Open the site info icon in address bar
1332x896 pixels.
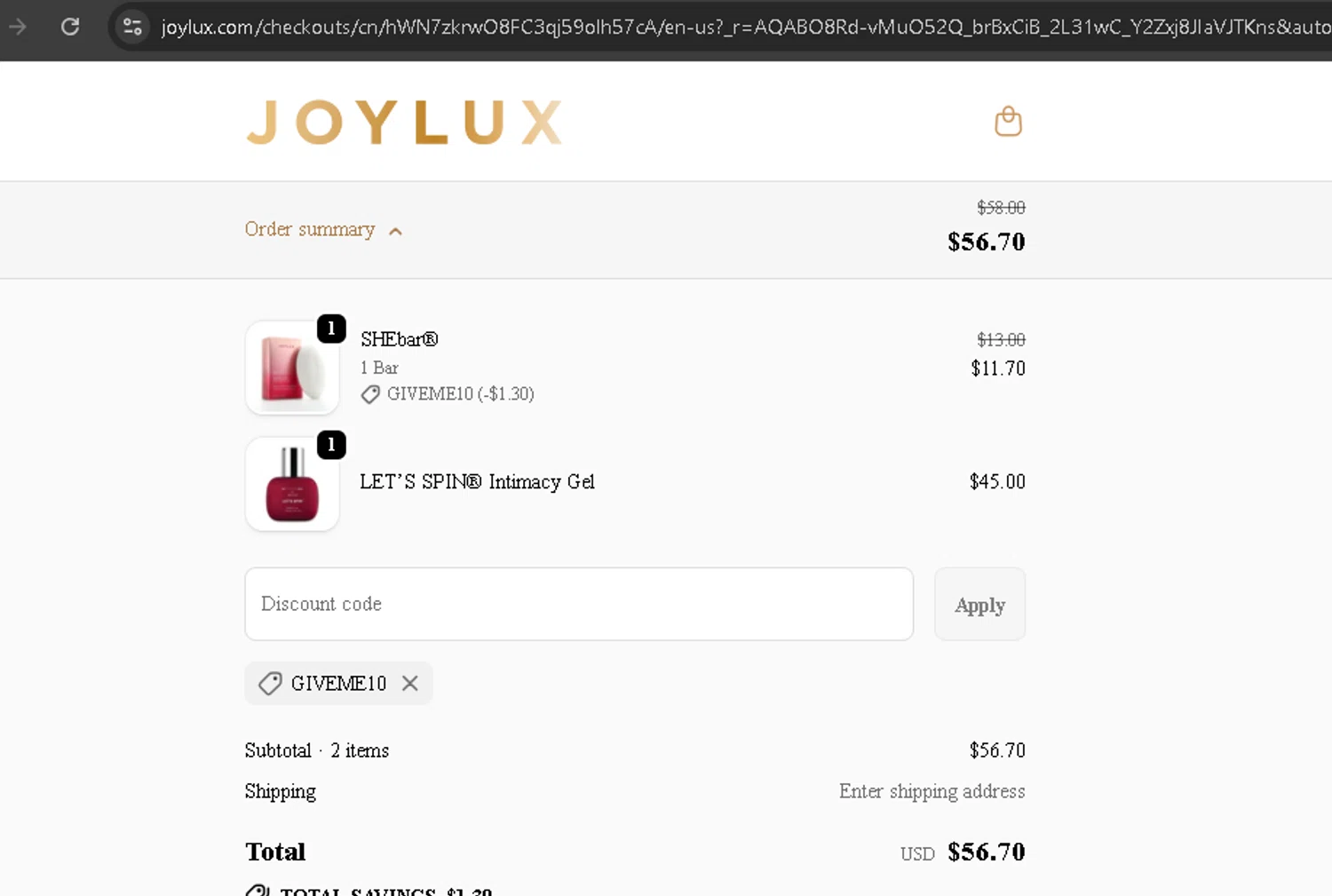click(x=132, y=27)
